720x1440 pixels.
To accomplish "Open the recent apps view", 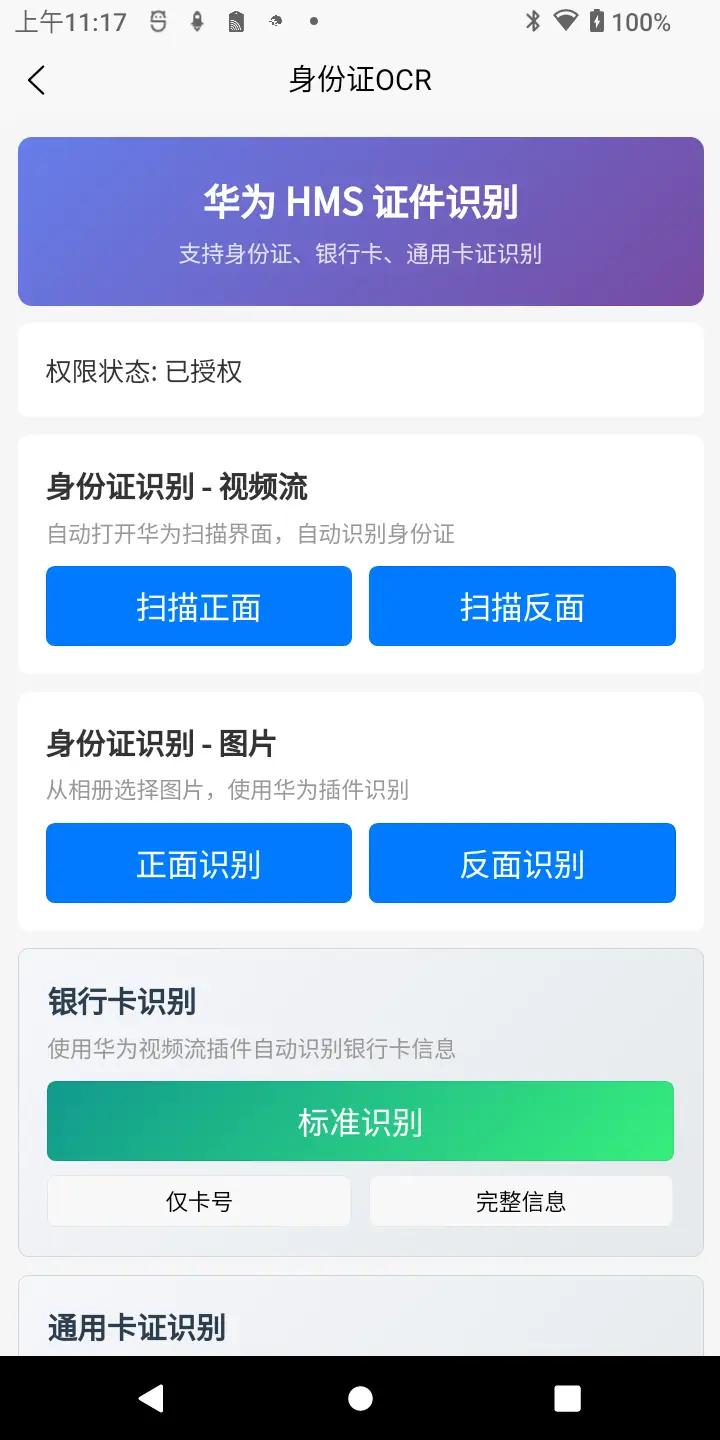I will [x=567, y=1398].
